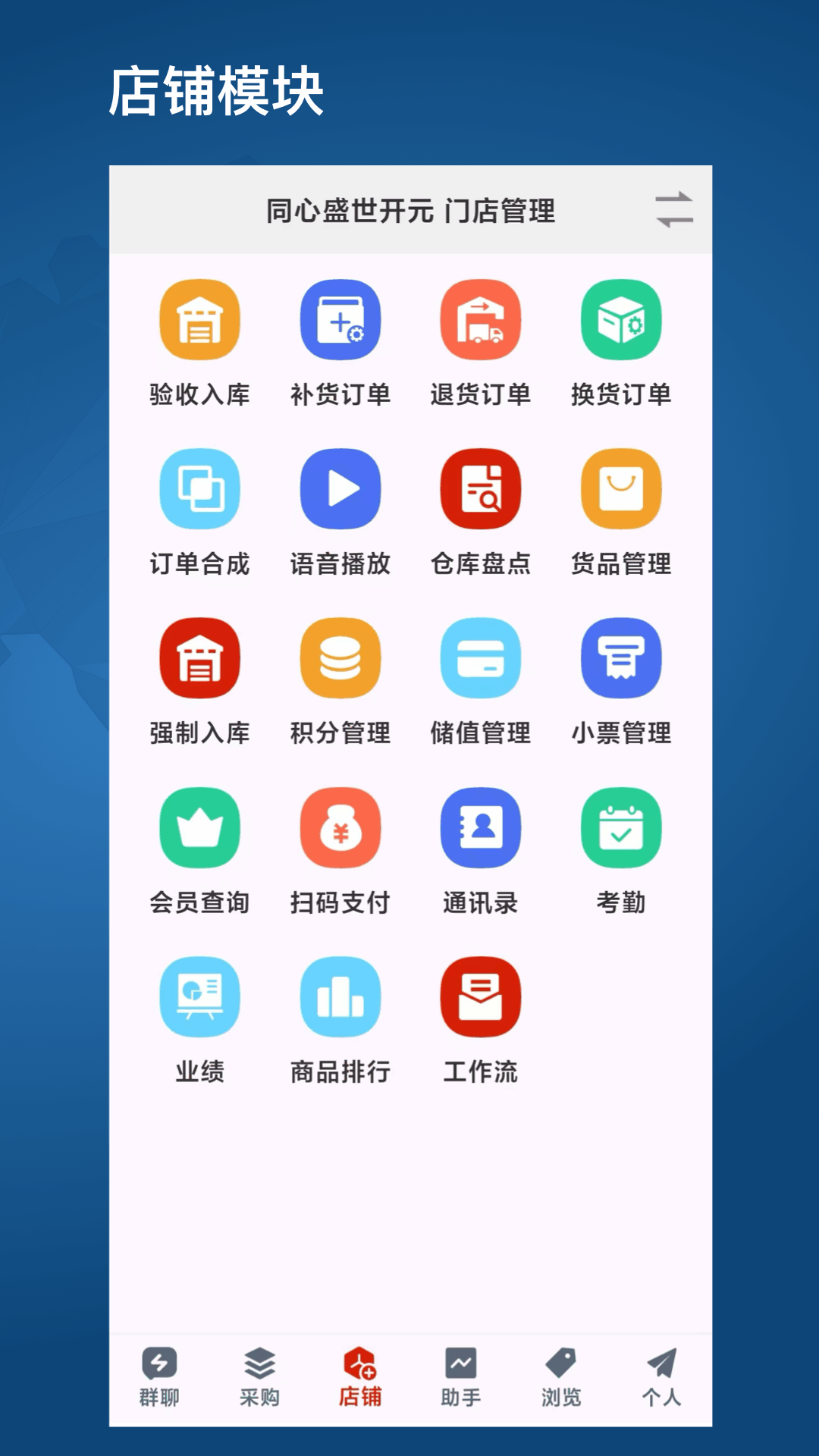Start 语音播放 voice playback
This screenshot has width=819, height=1456.
click(x=340, y=489)
